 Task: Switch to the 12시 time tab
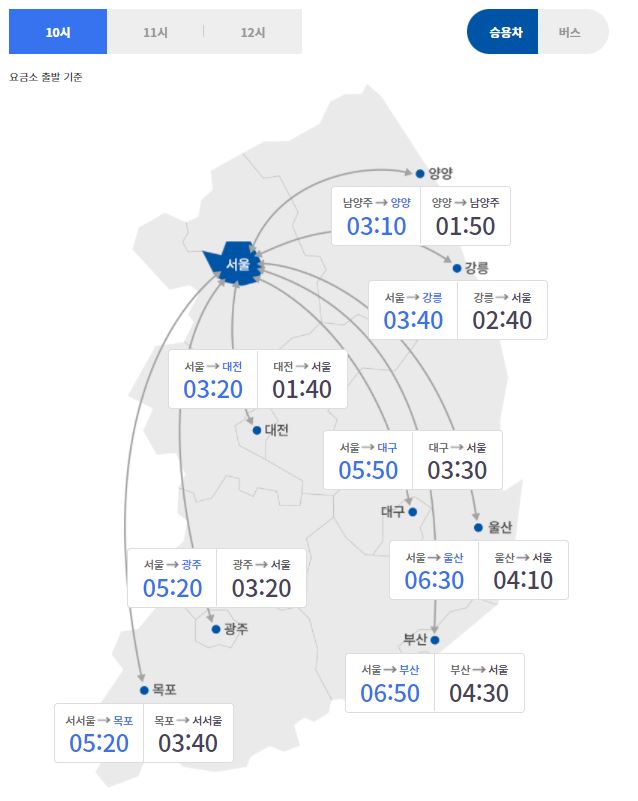click(x=253, y=32)
